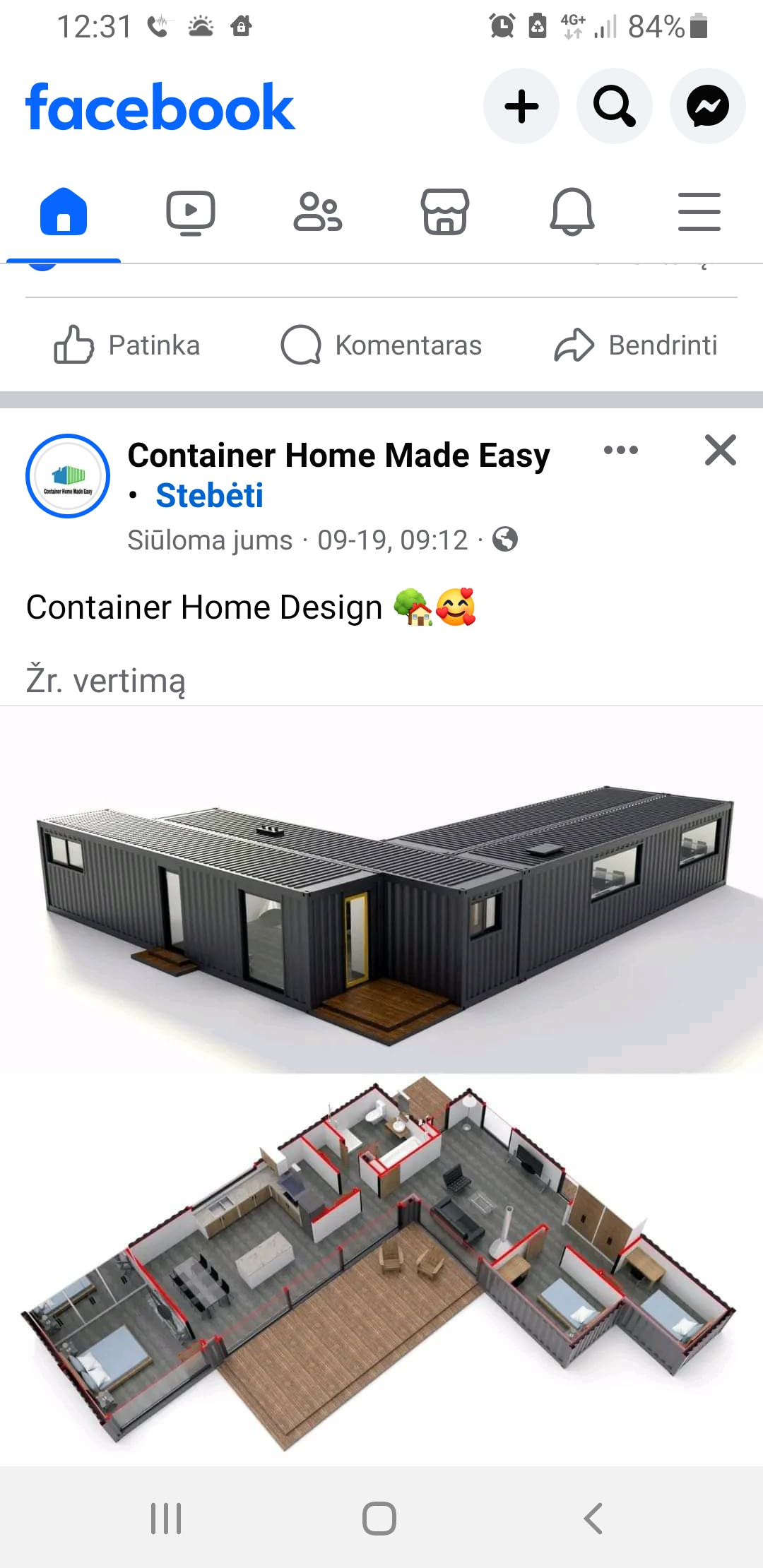763x1568 pixels.
Task: Open Facebook search
Action: (614, 106)
